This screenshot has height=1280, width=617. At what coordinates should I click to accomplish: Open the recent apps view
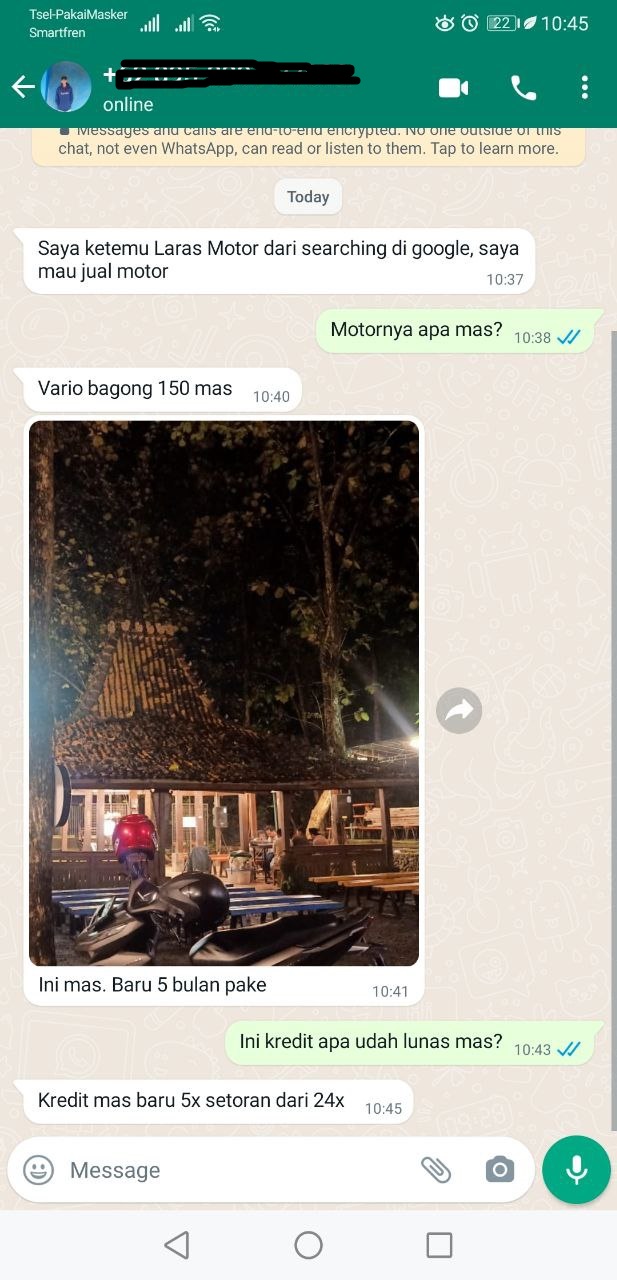tap(439, 1245)
